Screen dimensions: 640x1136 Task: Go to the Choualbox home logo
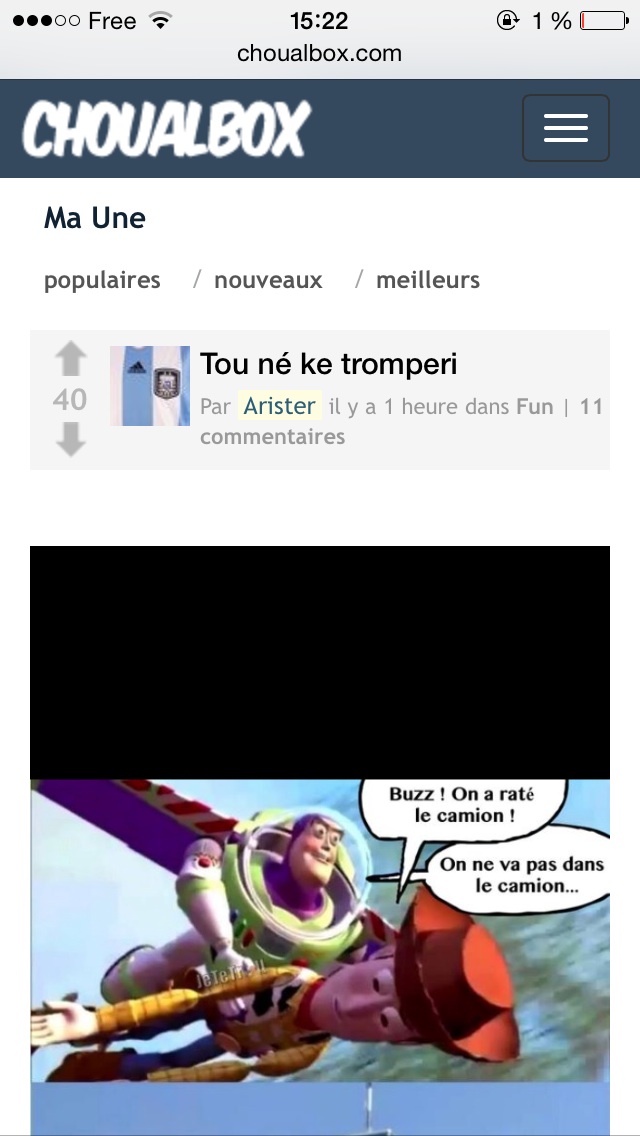click(x=166, y=129)
